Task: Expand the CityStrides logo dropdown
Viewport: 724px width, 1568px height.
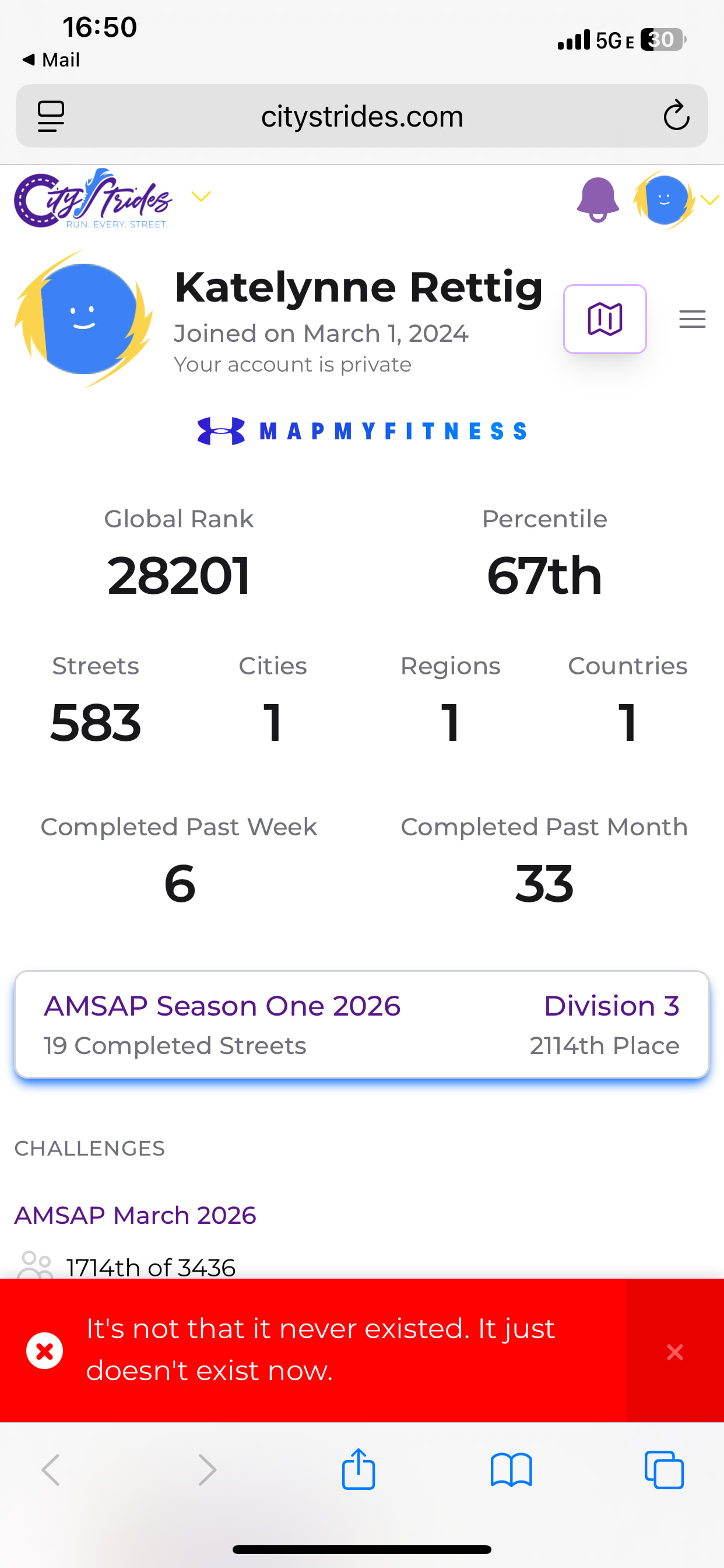Action: [201, 196]
